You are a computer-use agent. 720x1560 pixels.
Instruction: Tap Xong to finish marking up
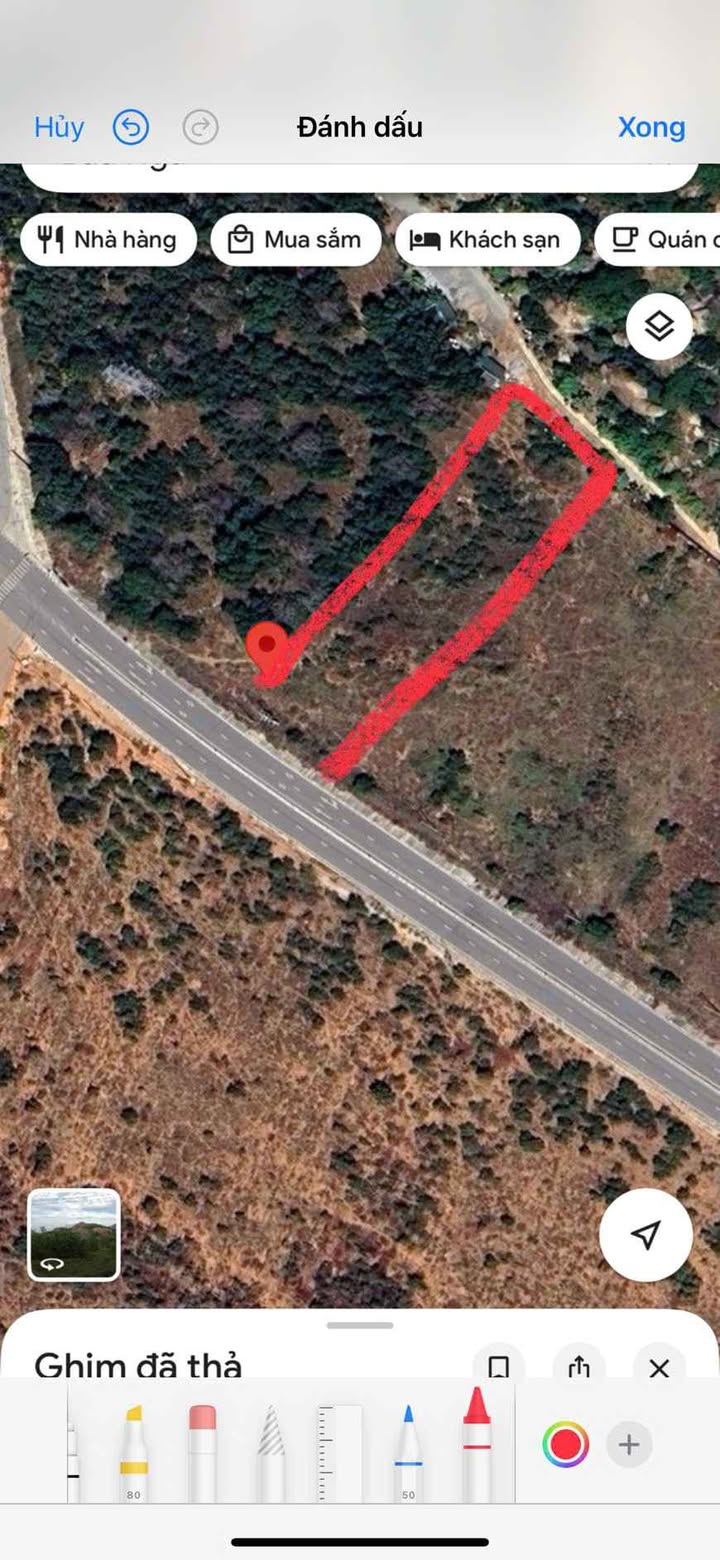(x=651, y=127)
